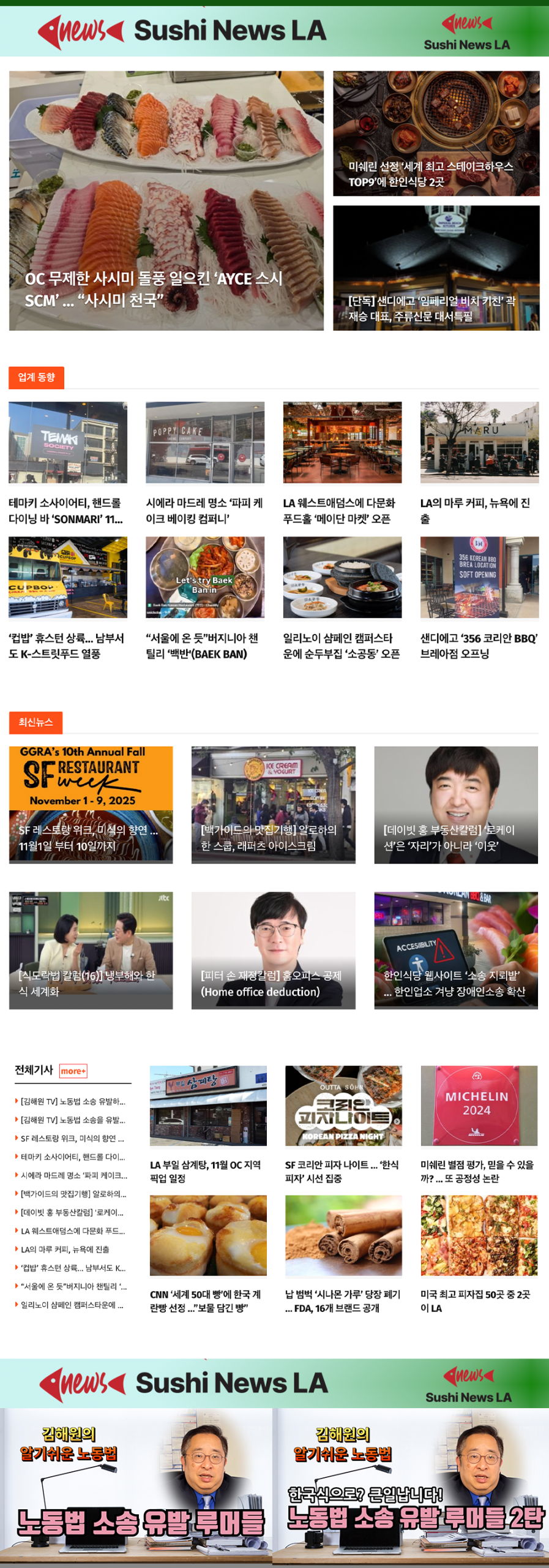Open the 소공동 순두부 opening article
The width and height of the screenshot is (549, 1568).
[342, 646]
